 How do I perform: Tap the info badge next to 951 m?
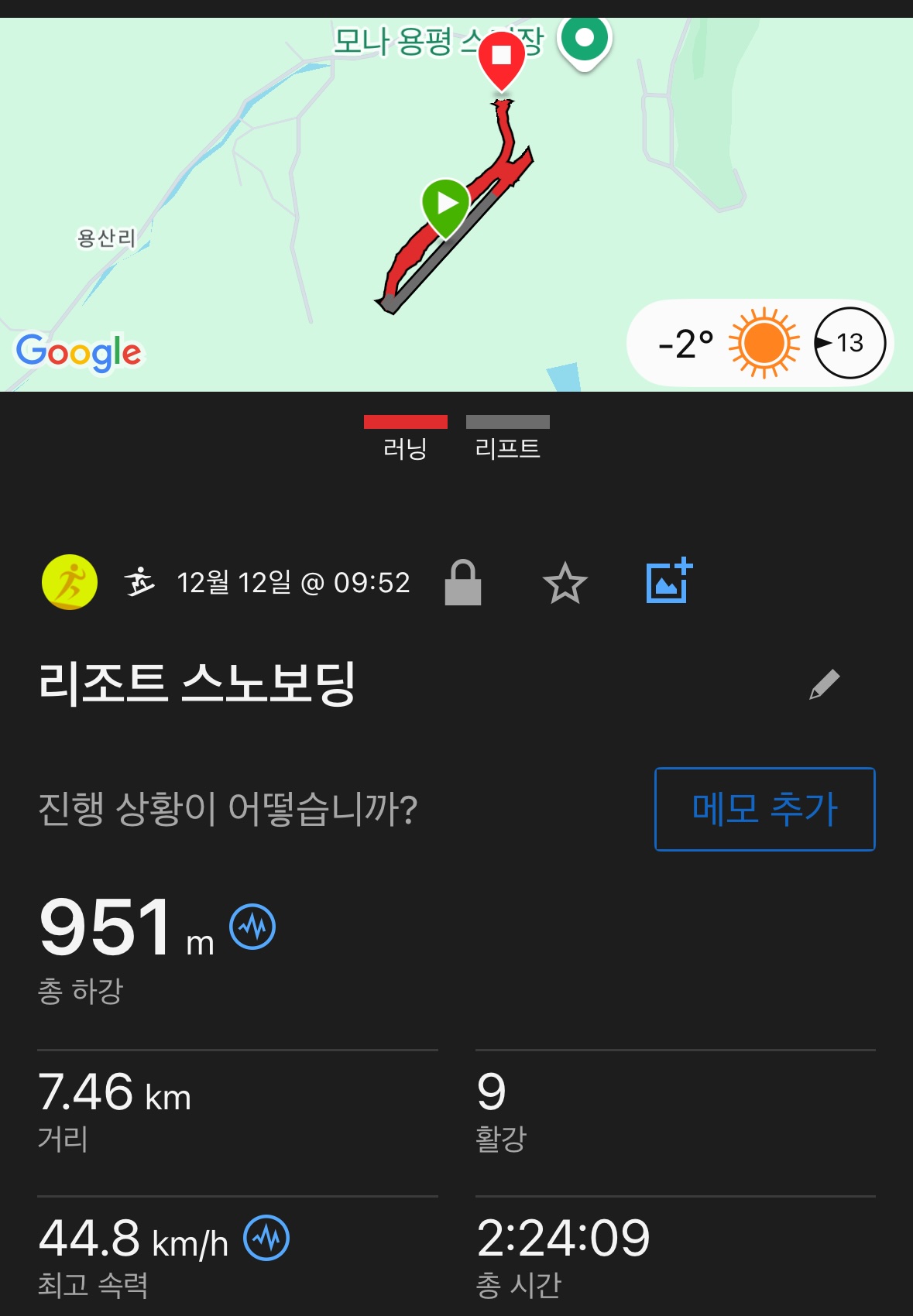[x=252, y=926]
